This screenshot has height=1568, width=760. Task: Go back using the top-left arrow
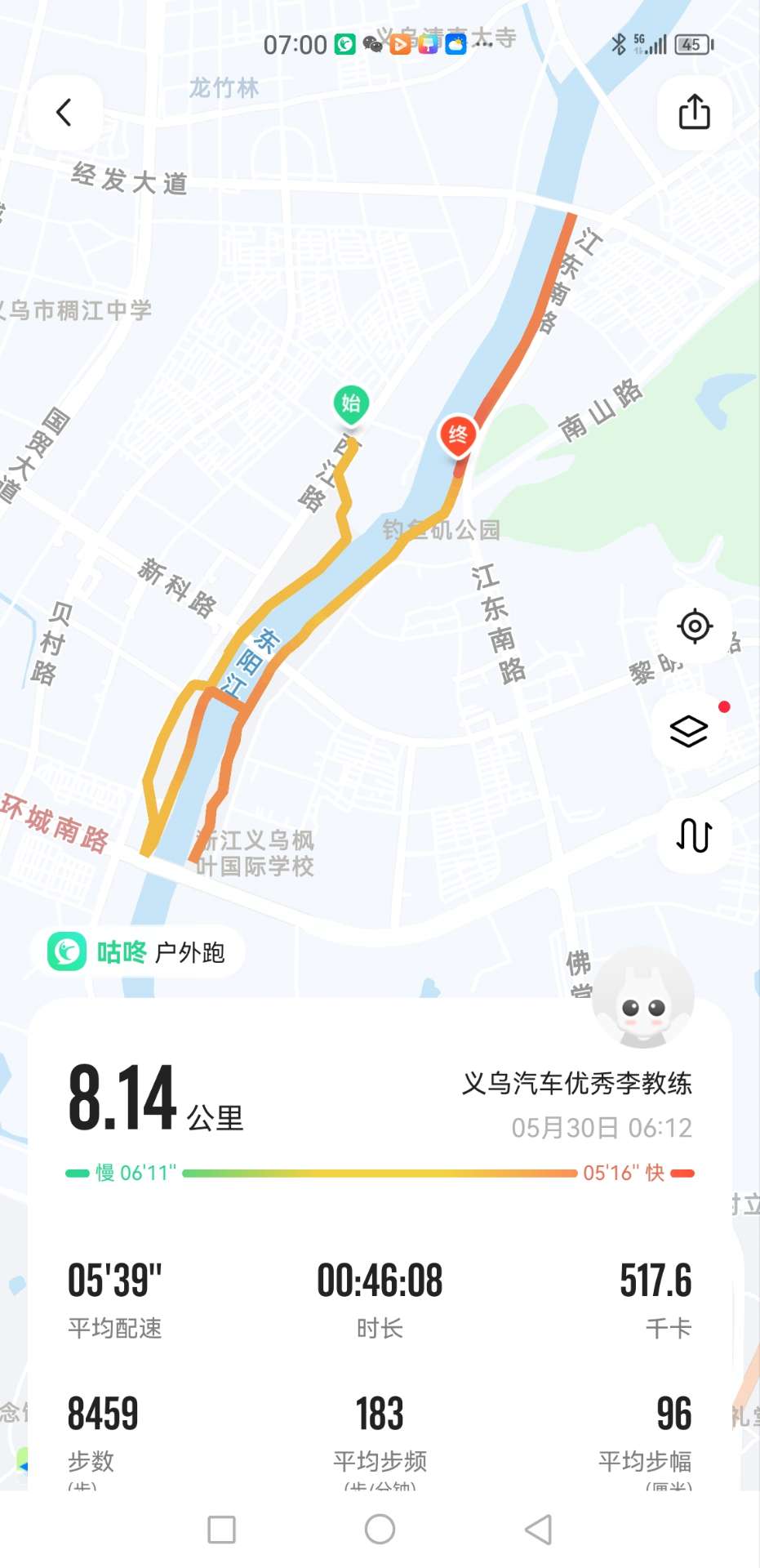[64, 113]
